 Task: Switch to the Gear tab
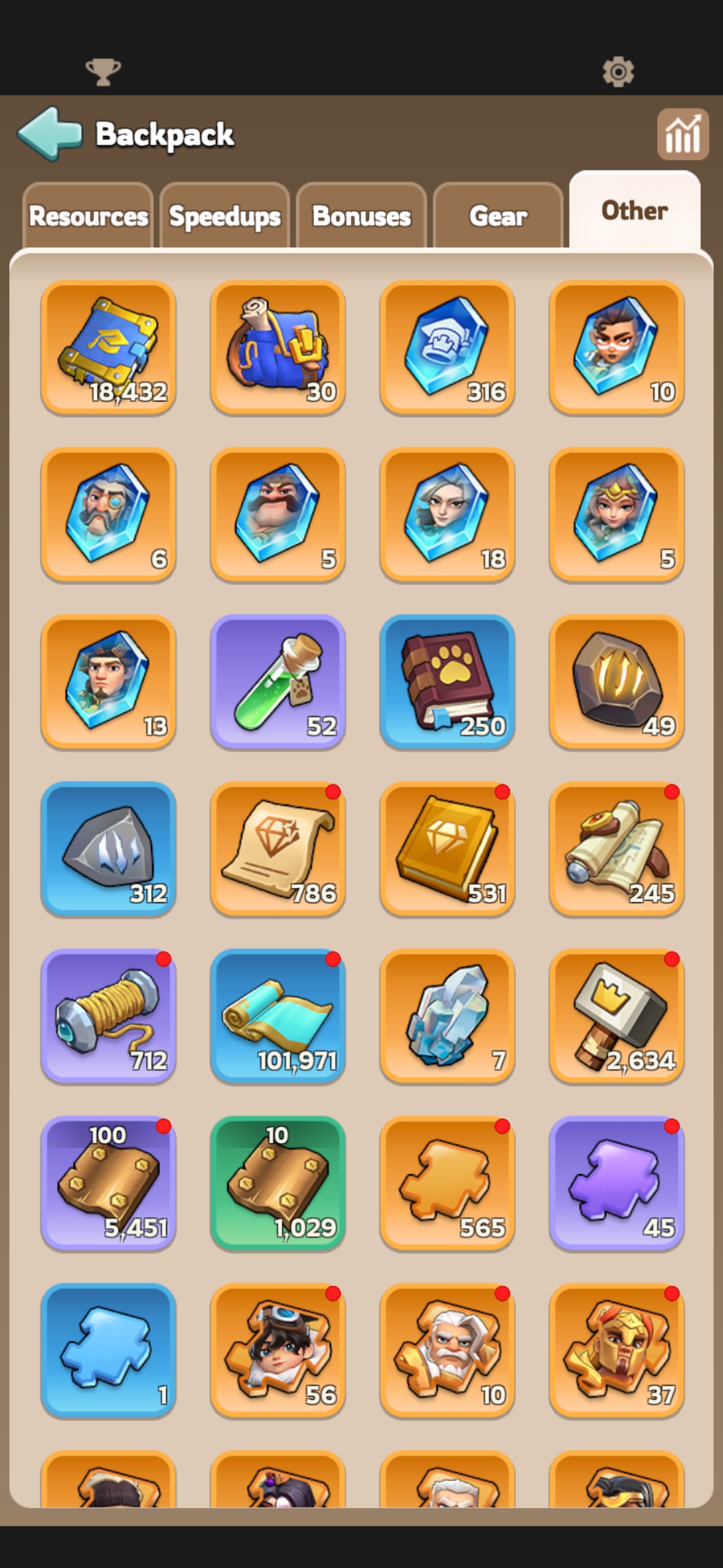(x=498, y=216)
